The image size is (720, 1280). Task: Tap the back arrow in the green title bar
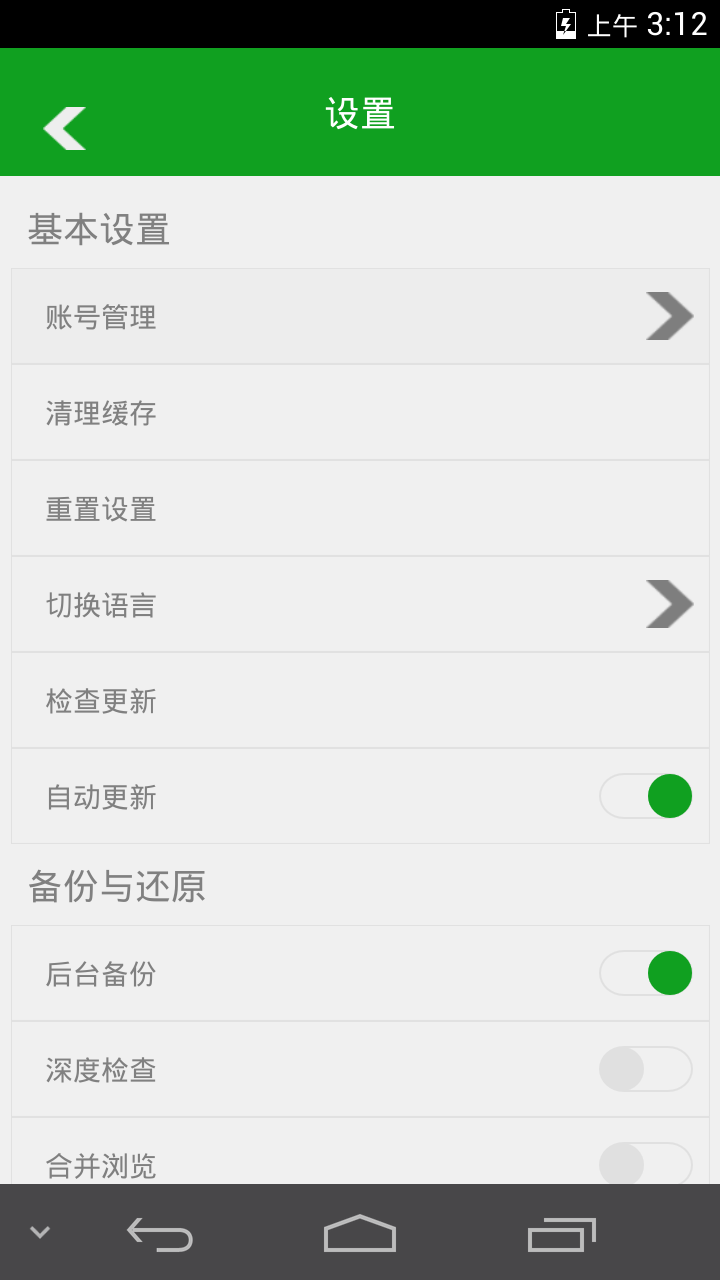pos(63,127)
